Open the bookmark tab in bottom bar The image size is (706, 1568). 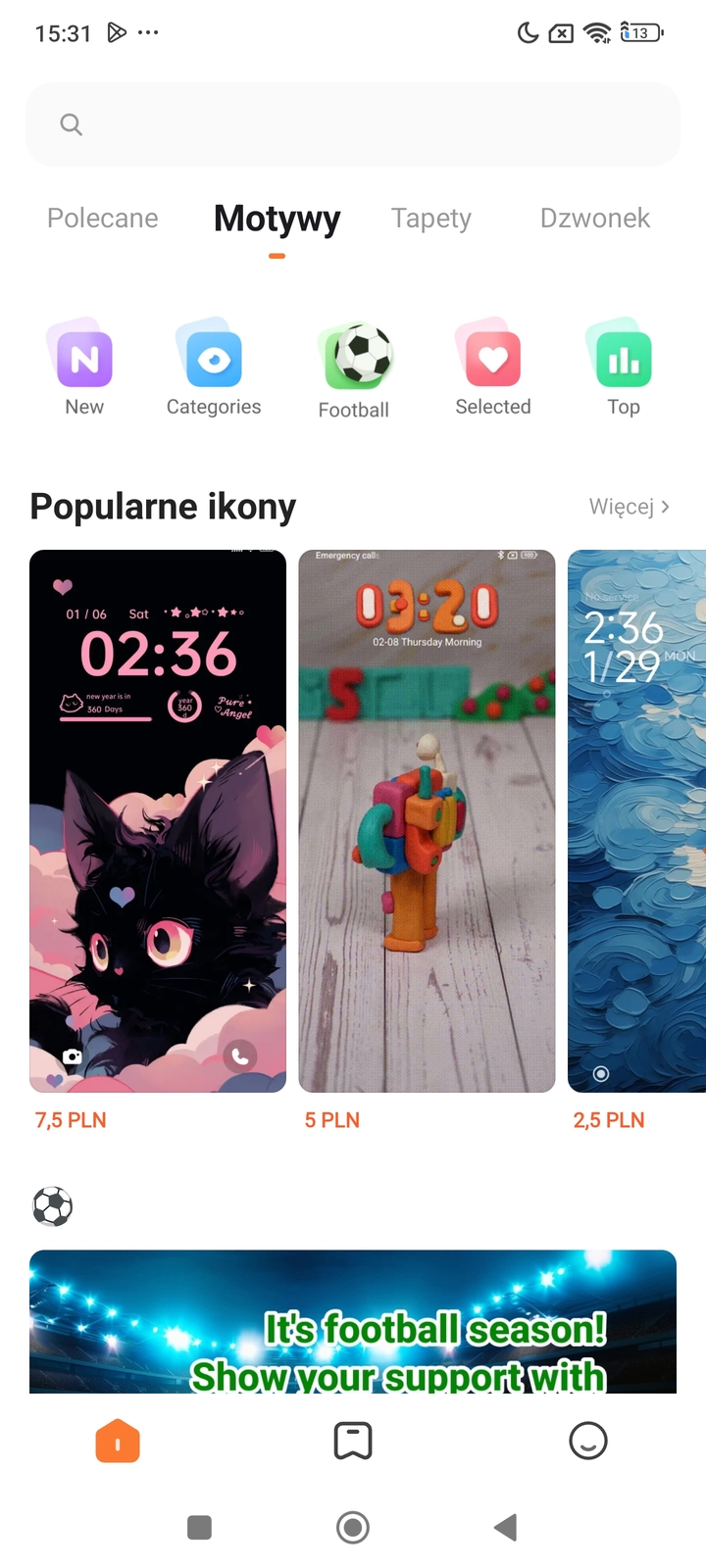pyautogui.click(x=353, y=1441)
